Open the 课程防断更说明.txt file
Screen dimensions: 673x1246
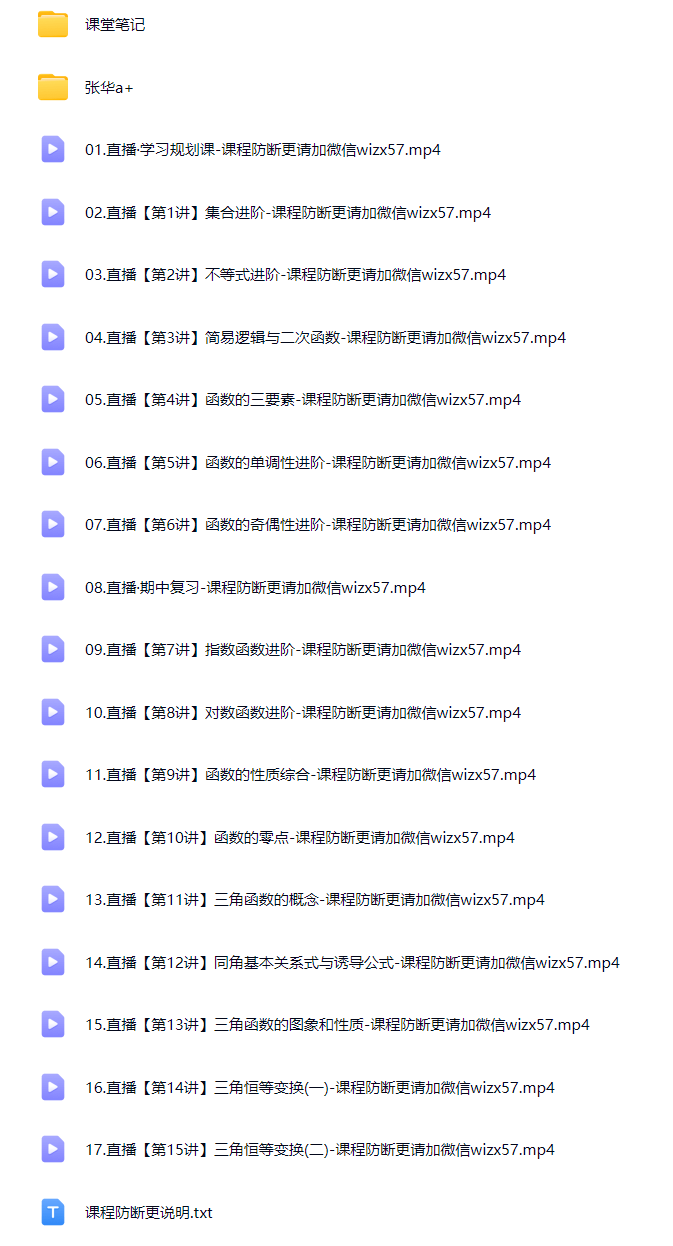pos(149,1213)
